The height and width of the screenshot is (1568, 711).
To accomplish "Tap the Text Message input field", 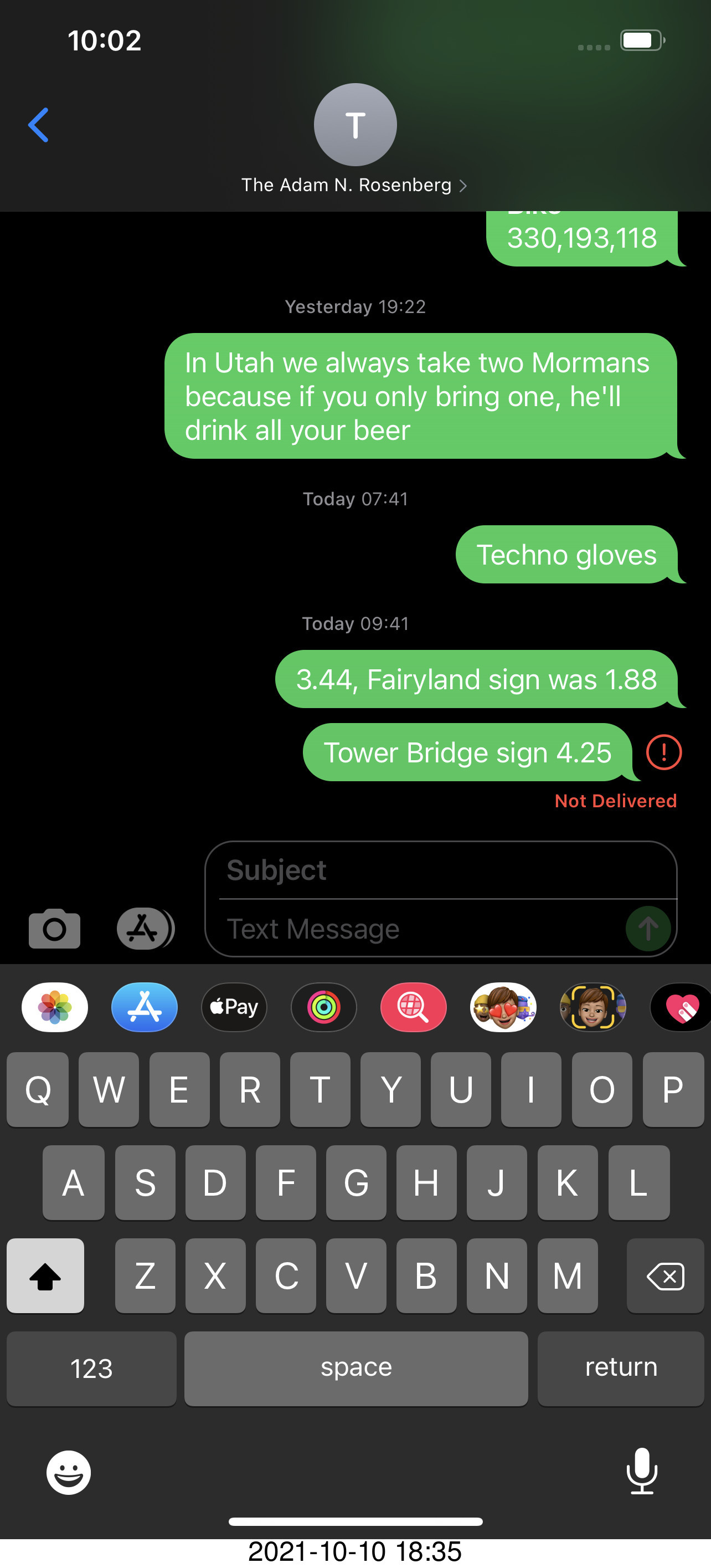I will pyautogui.click(x=420, y=929).
